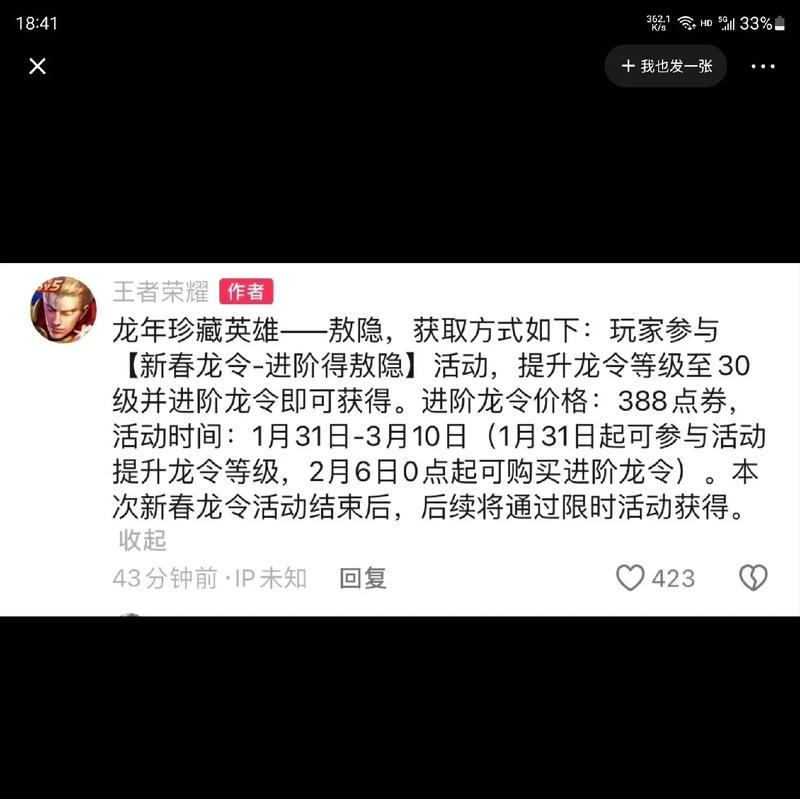This screenshot has width=800, height=799.
Task: Close the image viewer
Action: click(37, 66)
